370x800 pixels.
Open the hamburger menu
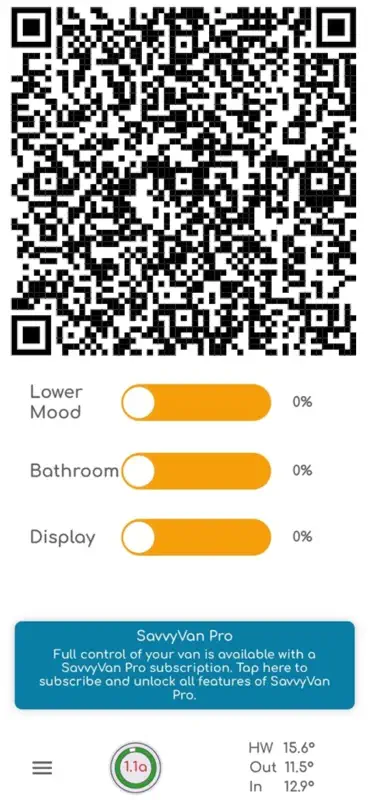42,767
